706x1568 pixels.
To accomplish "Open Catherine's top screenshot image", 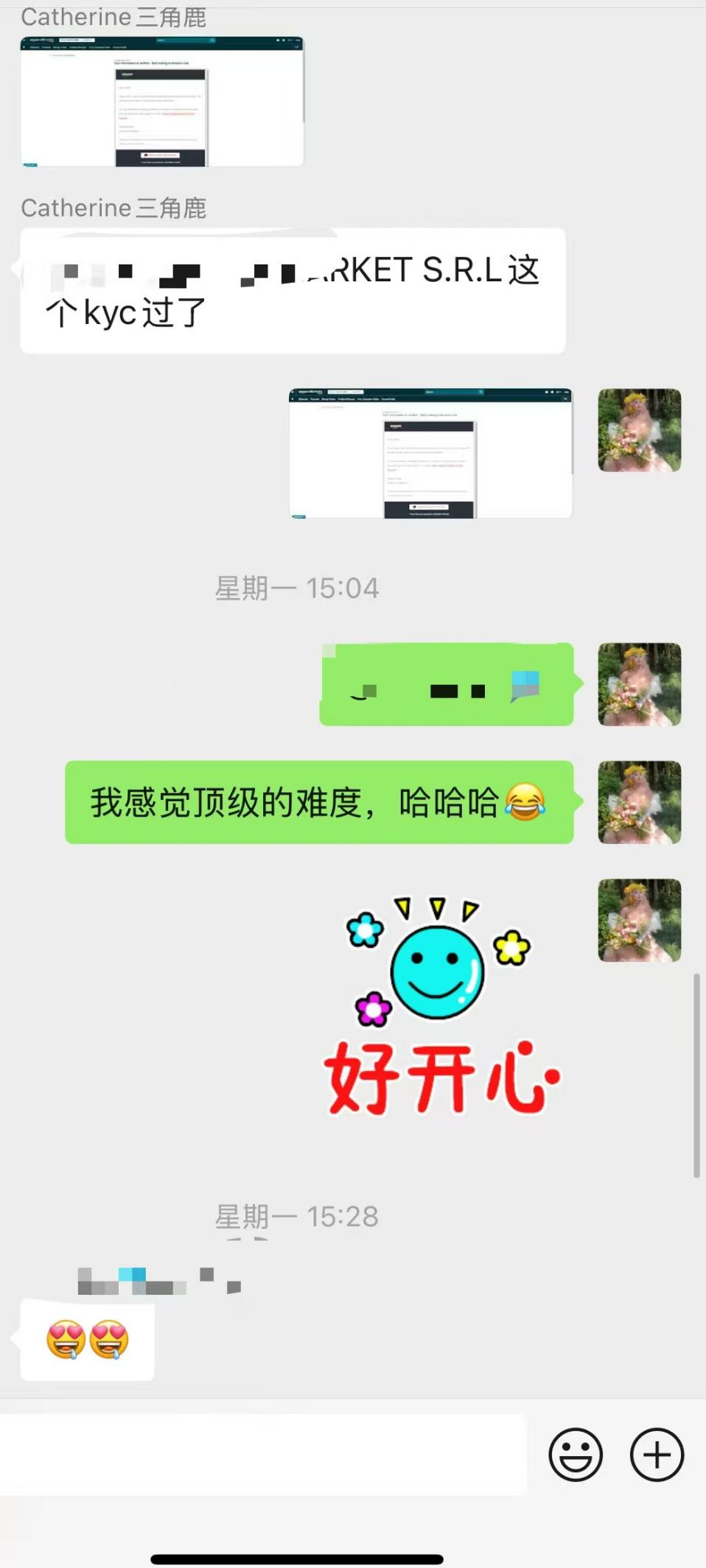I will [x=162, y=101].
